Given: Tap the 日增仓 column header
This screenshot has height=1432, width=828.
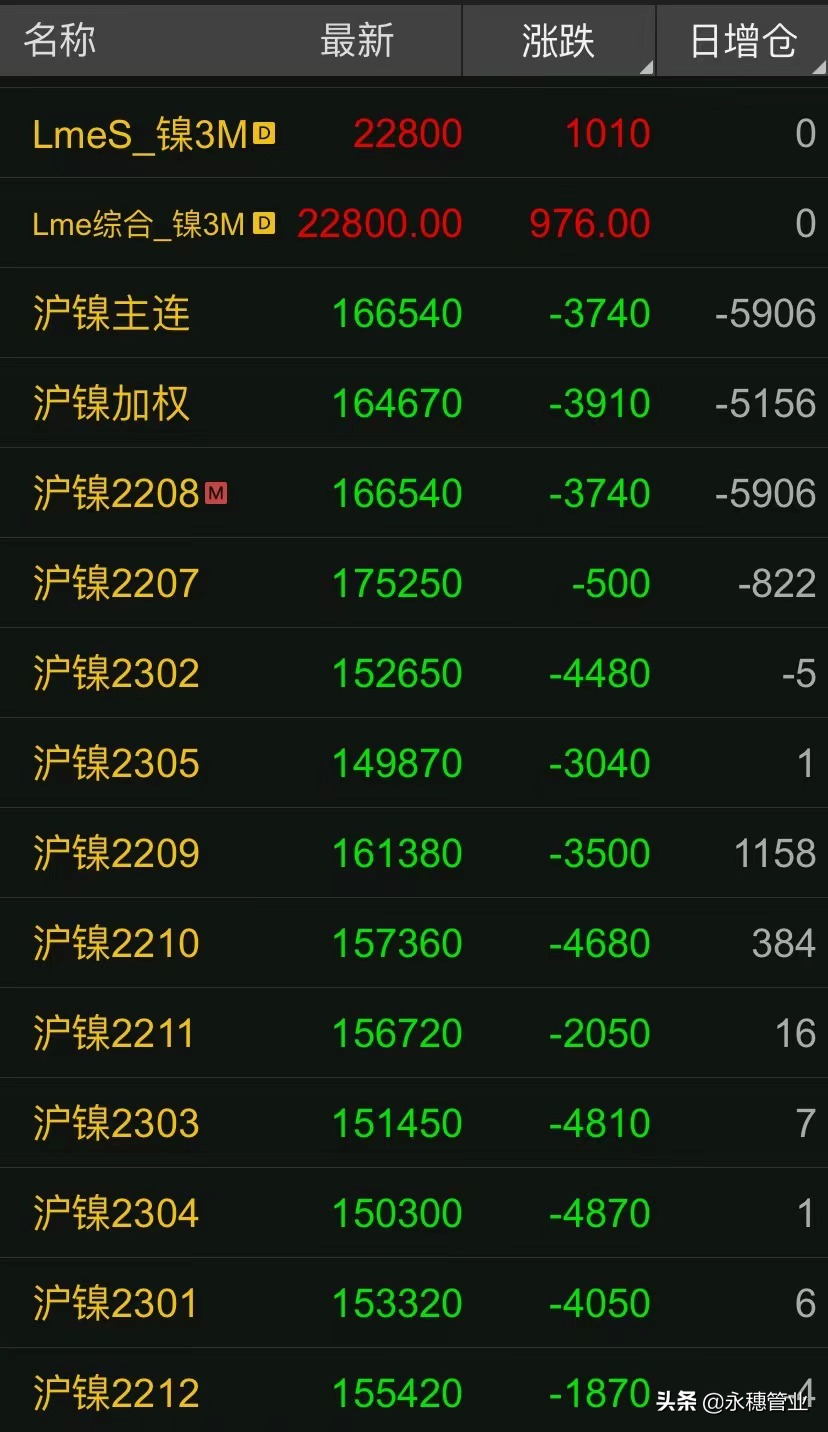Looking at the screenshot, I should coord(742,41).
